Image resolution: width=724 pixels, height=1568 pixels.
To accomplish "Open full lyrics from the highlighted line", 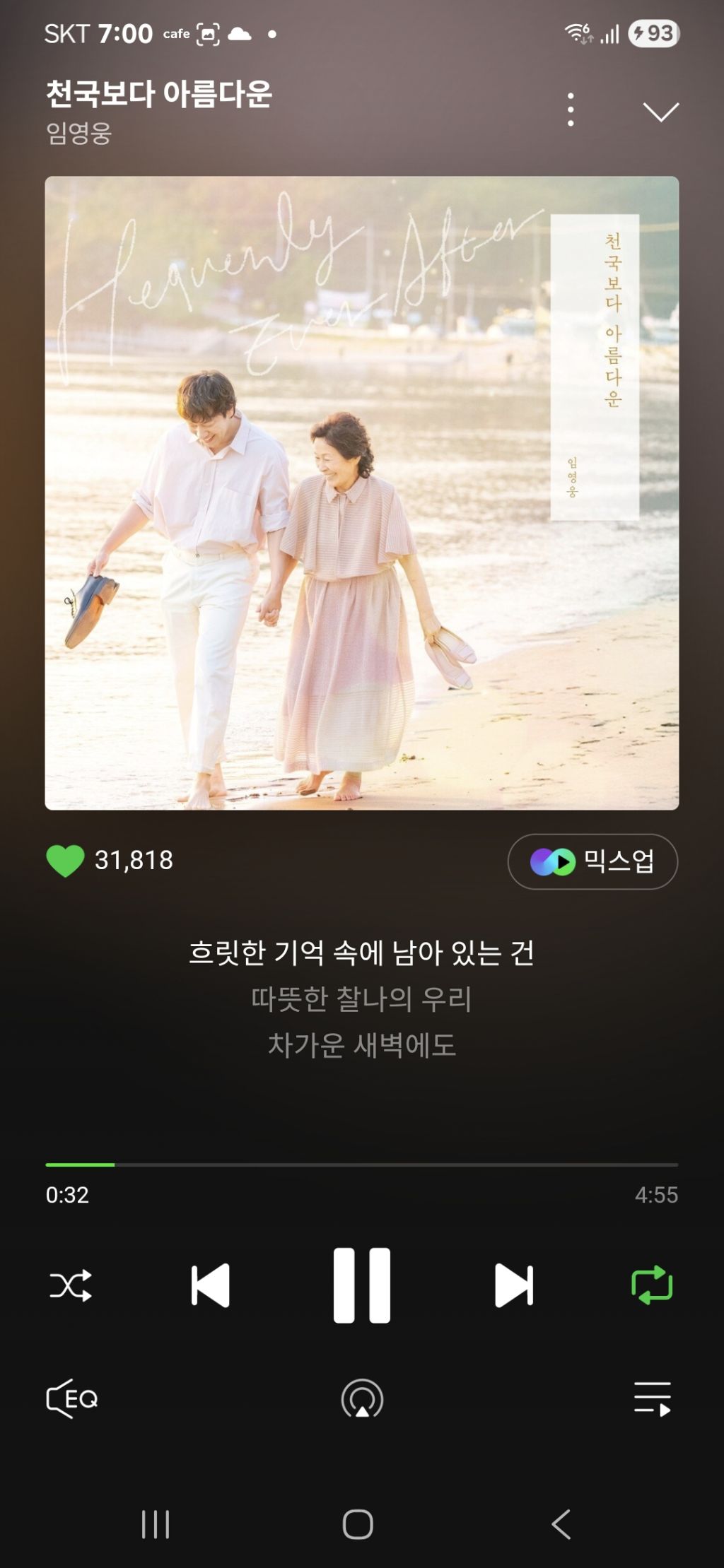I will [x=361, y=953].
